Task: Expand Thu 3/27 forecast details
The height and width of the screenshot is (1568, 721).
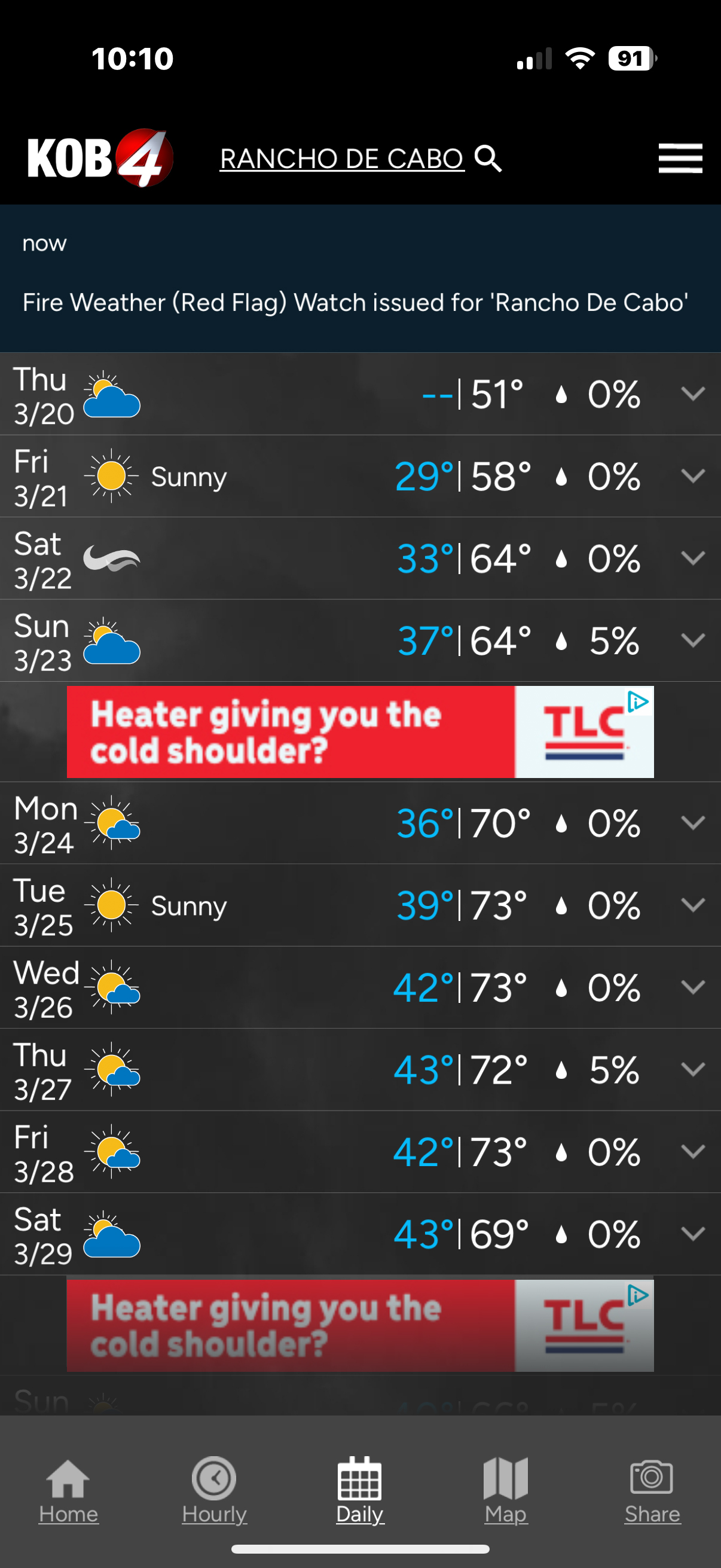Action: click(x=693, y=1069)
